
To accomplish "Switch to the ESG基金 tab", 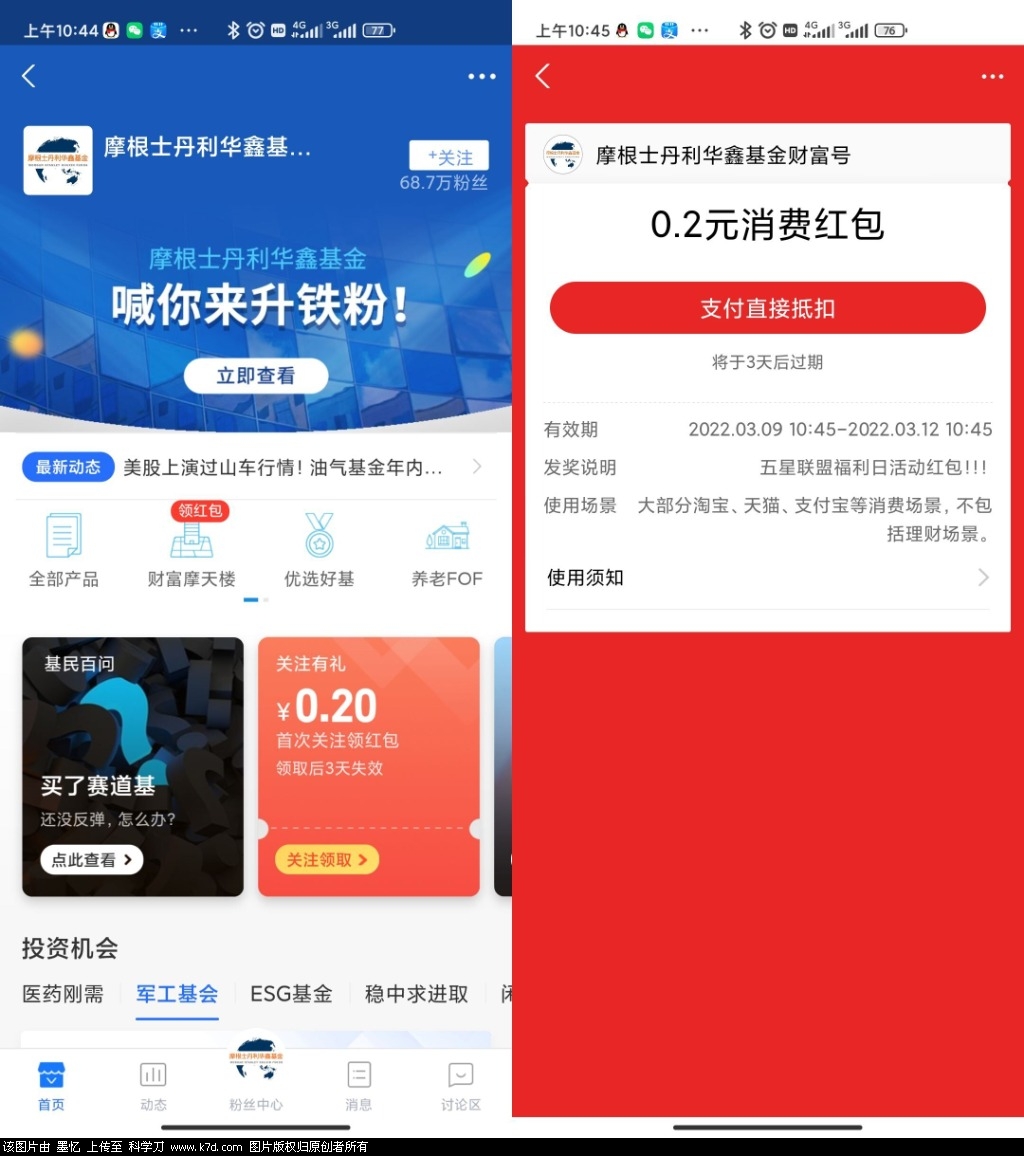I will (x=291, y=994).
